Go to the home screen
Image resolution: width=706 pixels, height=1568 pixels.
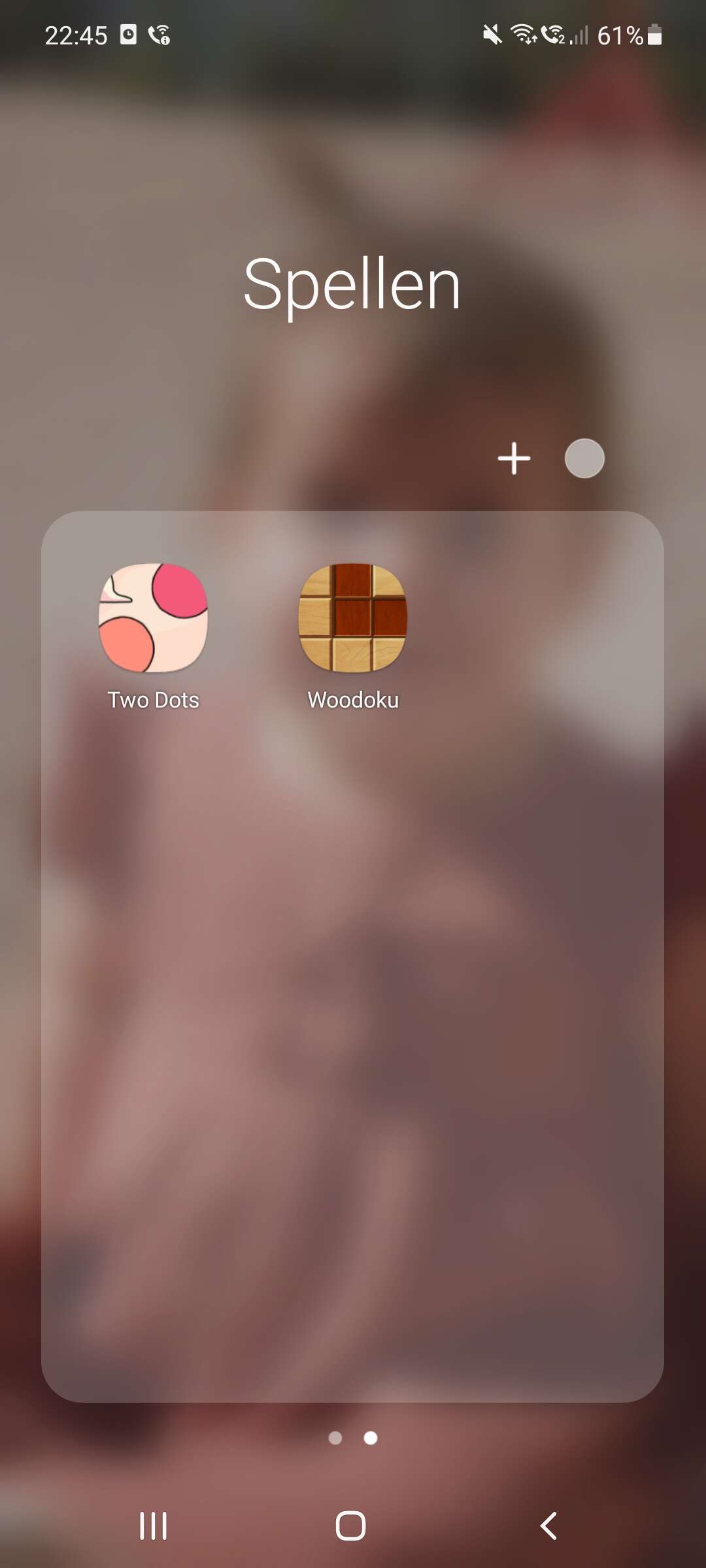coord(351,1526)
